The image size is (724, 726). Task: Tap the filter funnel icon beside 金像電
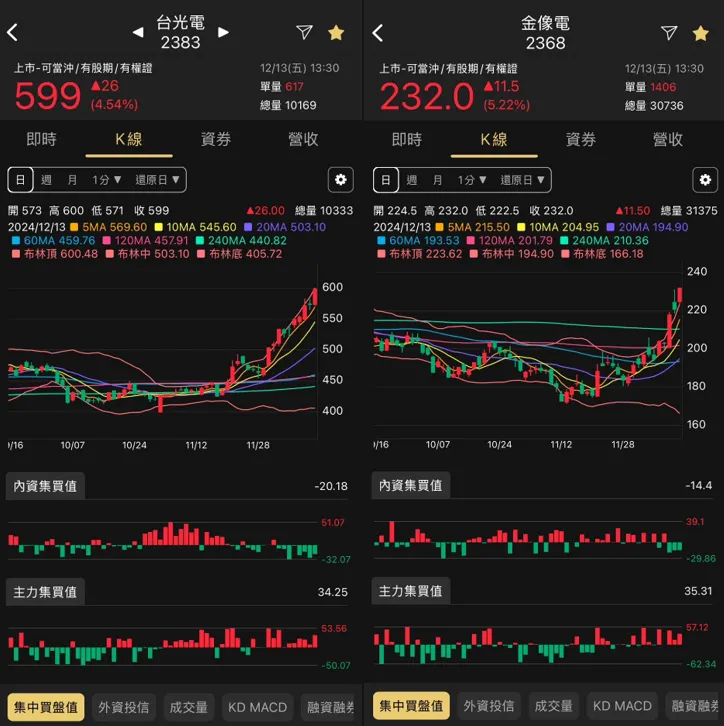pyautogui.click(x=670, y=33)
